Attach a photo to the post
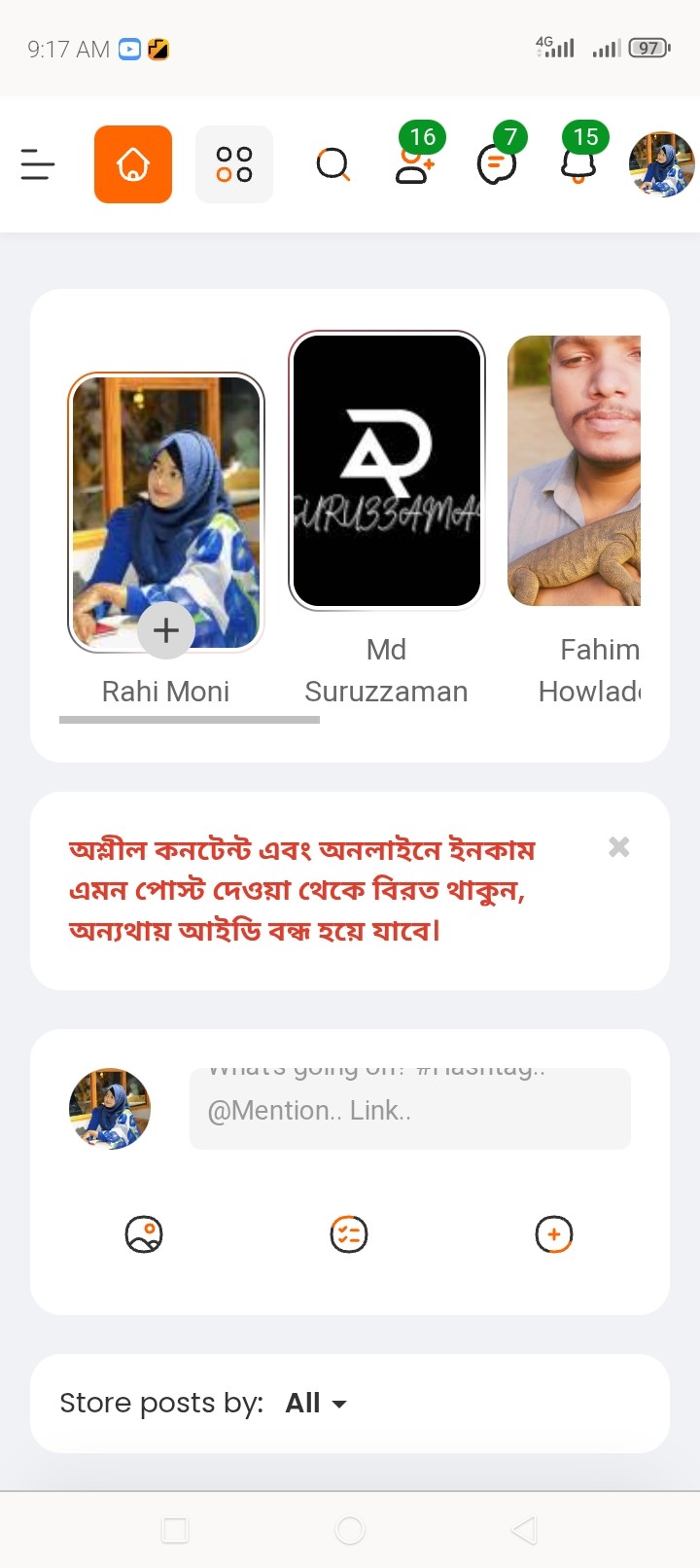Viewport: 700px width, 1568px height. coord(144,1234)
